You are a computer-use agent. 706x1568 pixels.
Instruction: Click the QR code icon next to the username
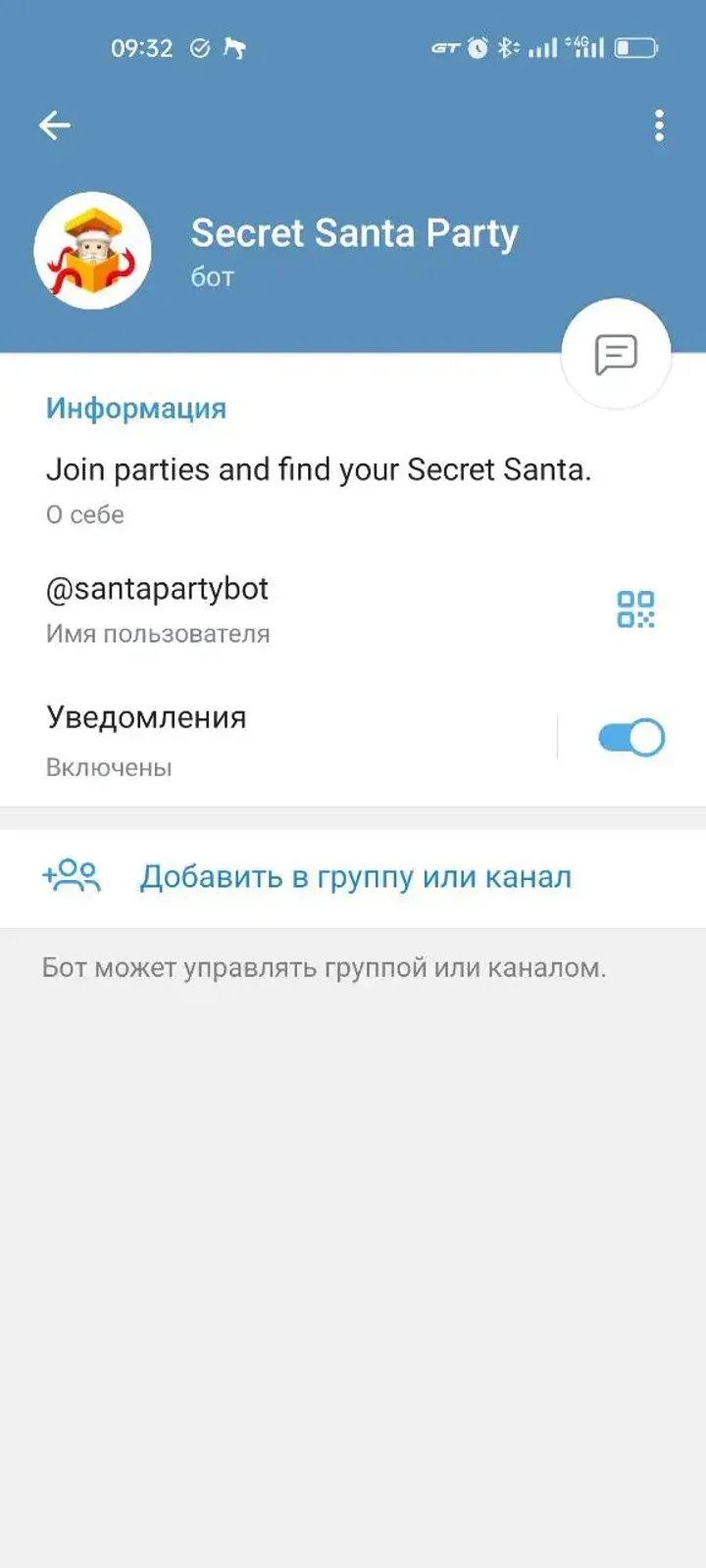[637, 609]
